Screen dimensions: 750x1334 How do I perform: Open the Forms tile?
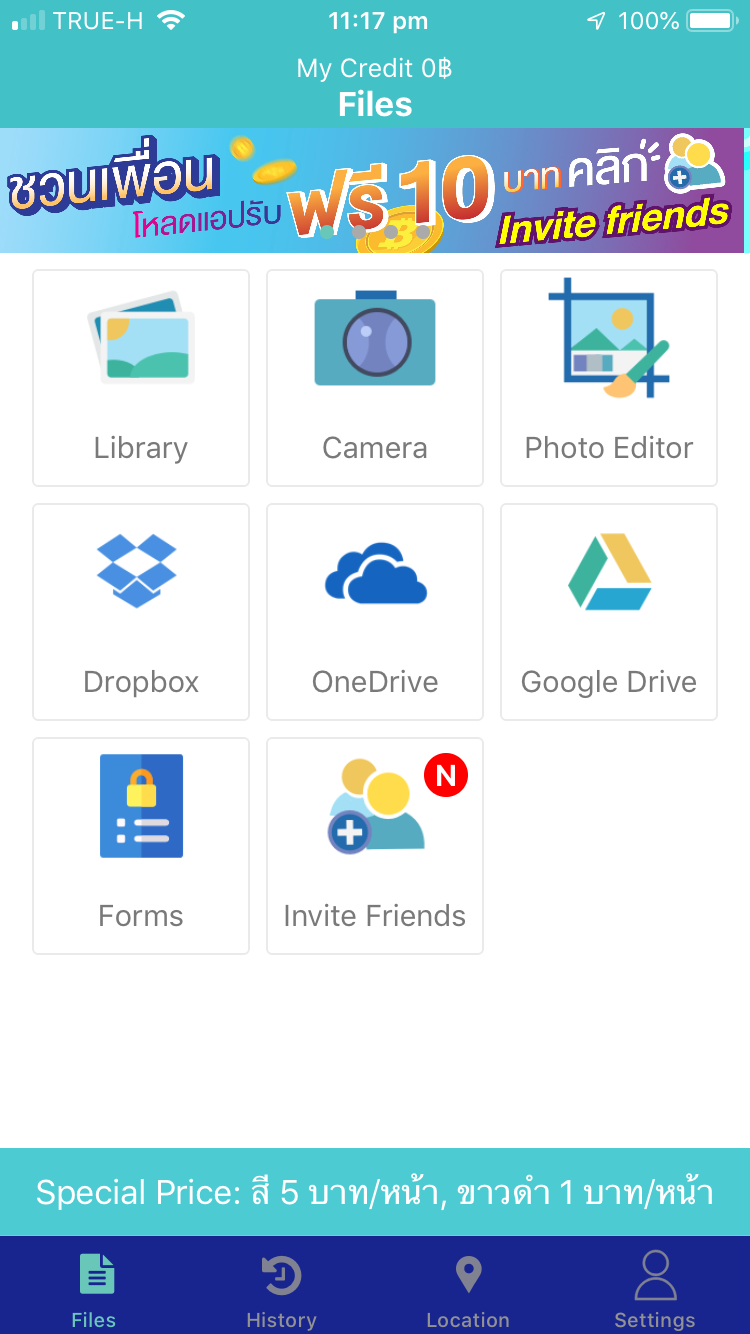(141, 846)
